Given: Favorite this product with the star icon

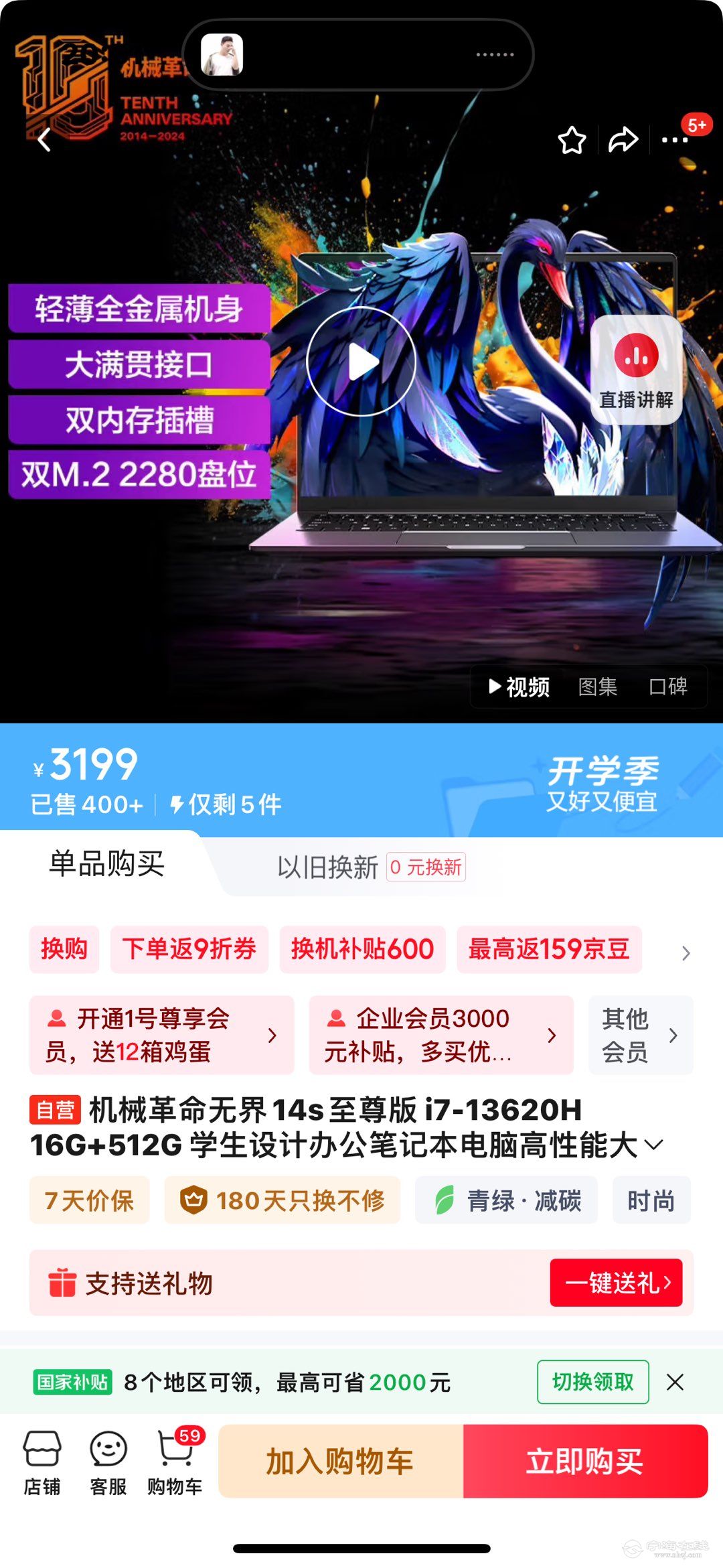Looking at the screenshot, I should (572, 140).
